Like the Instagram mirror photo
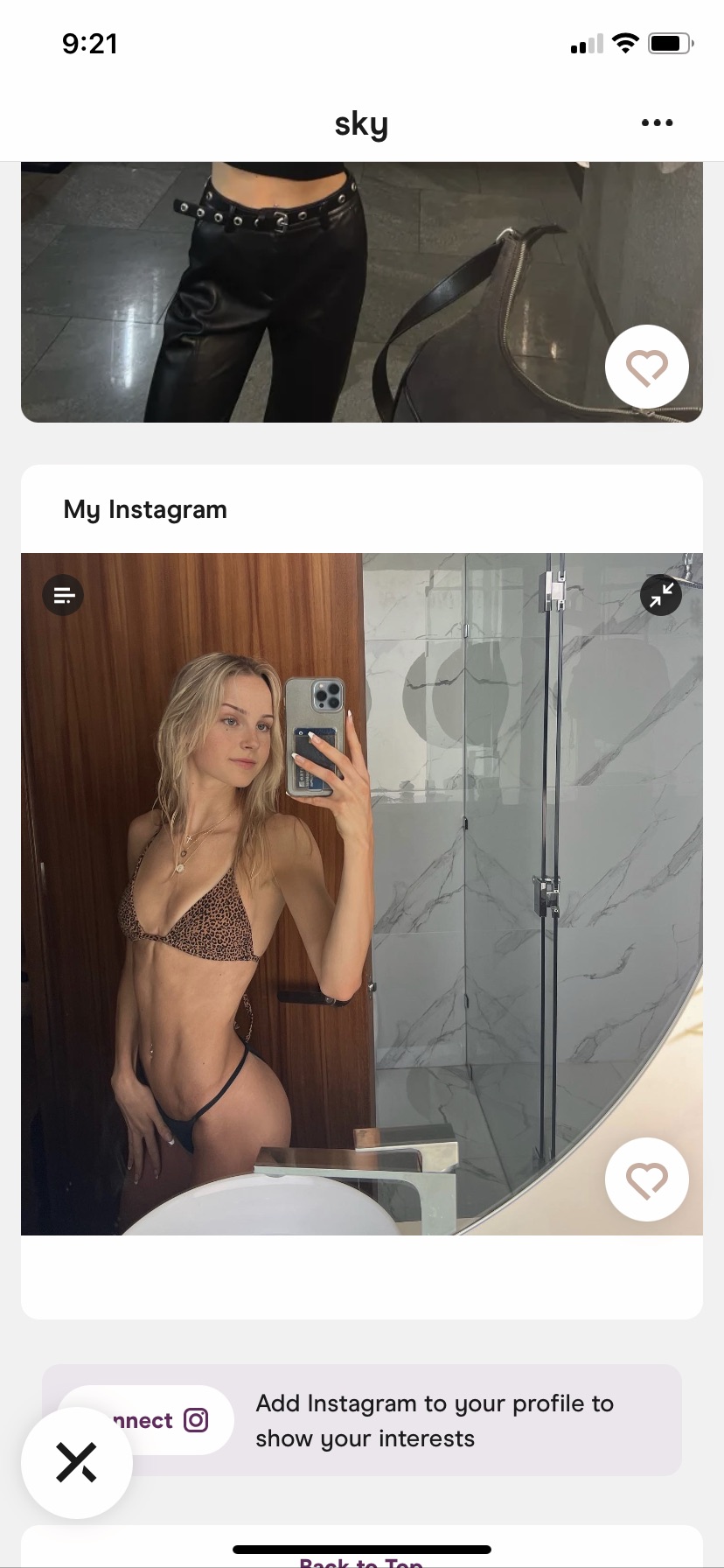 tap(646, 1179)
